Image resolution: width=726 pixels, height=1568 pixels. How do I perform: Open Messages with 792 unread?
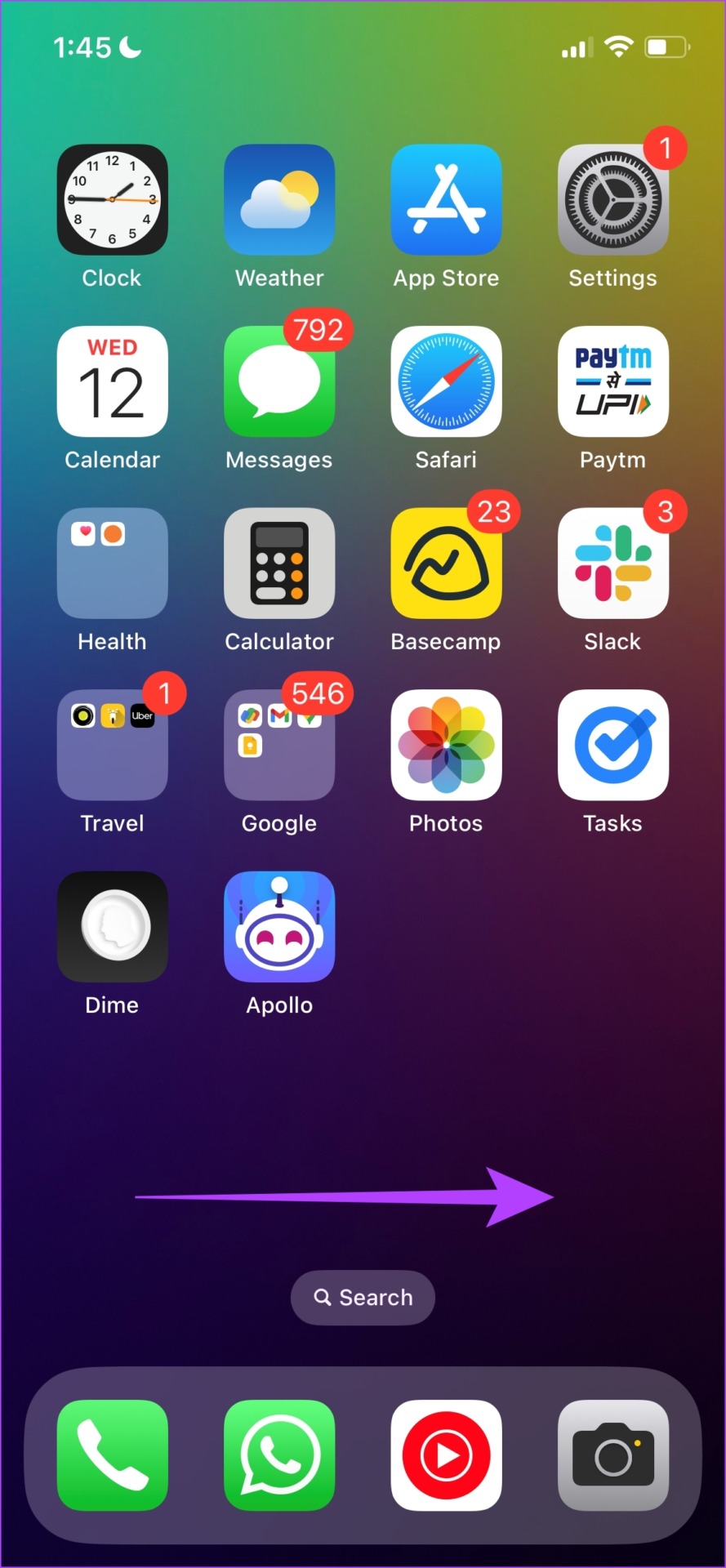click(279, 381)
